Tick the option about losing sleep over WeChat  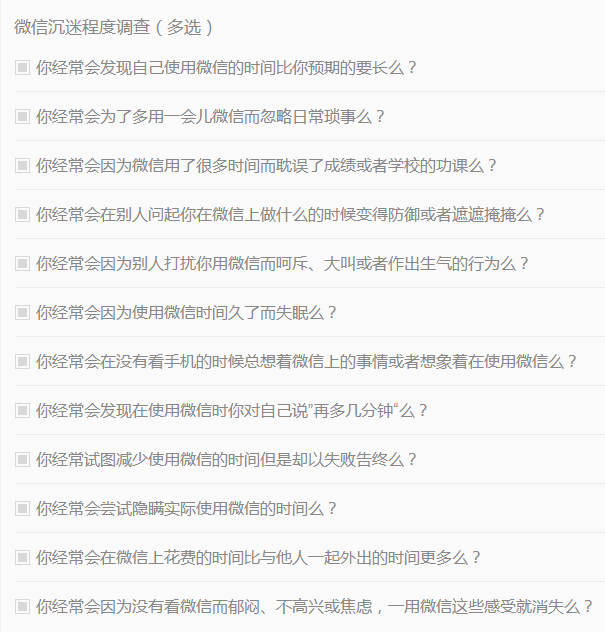pyautogui.click(x=22, y=313)
